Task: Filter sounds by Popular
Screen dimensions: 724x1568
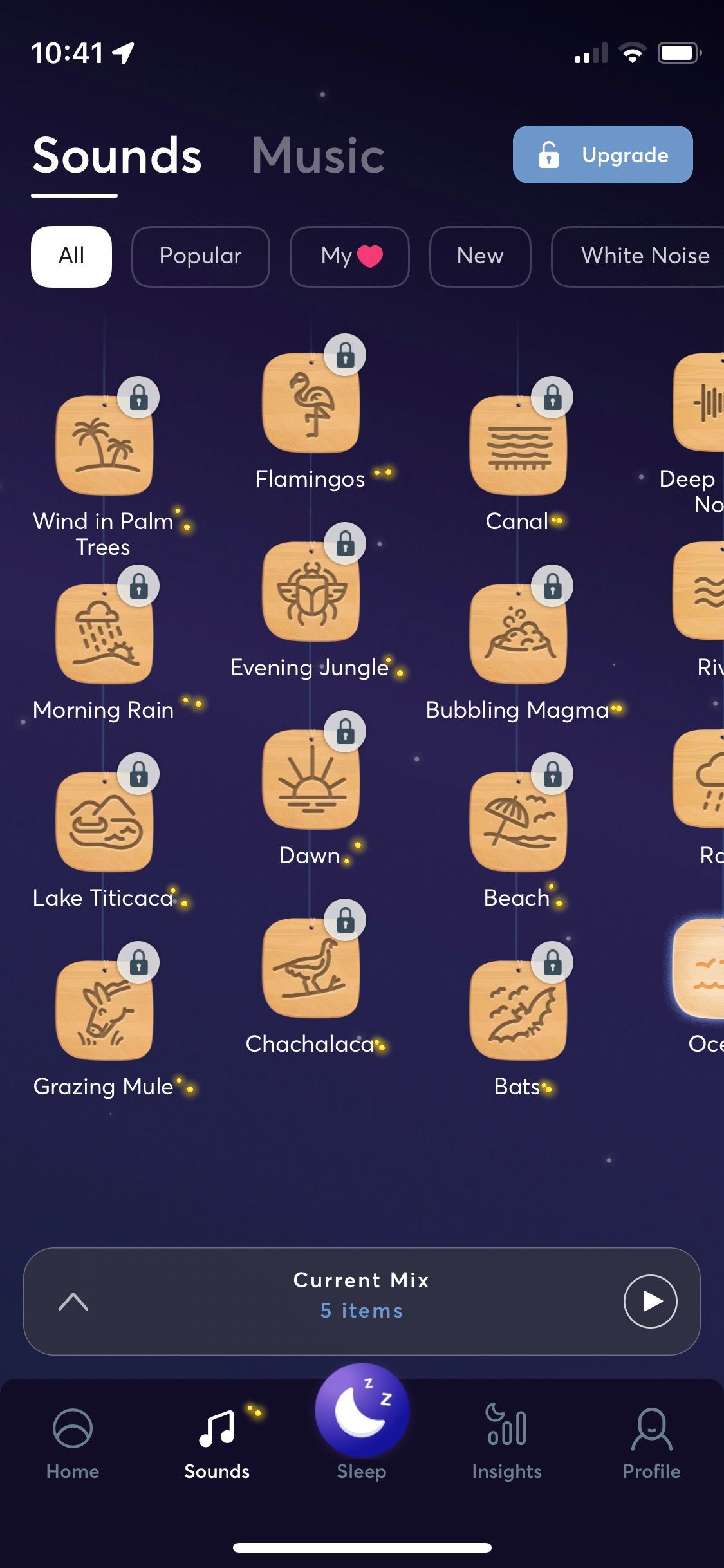Action: (200, 256)
